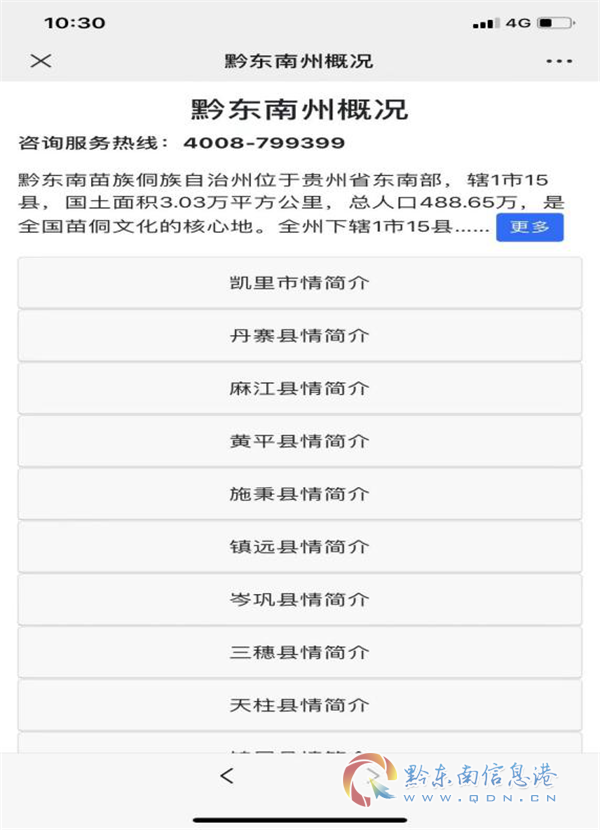View 岑巩县情简介

point(300,600)
